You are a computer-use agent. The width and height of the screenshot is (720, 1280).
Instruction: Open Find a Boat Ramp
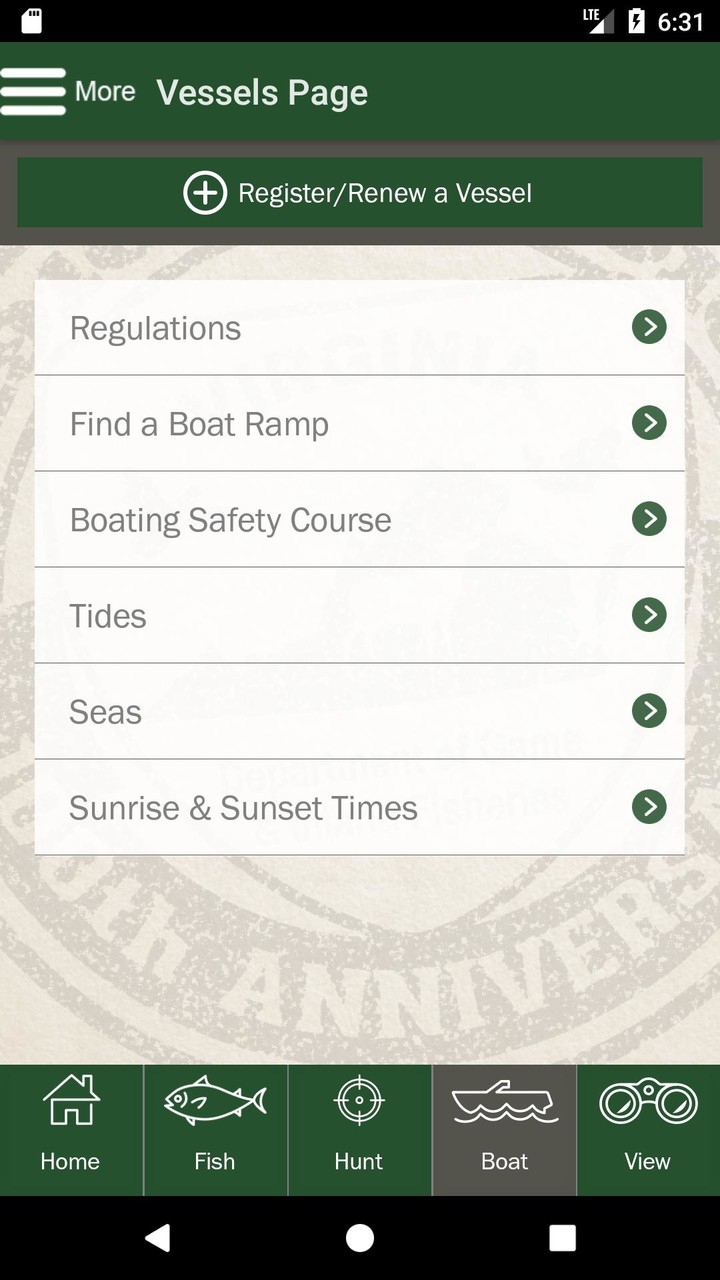(360, 423)
